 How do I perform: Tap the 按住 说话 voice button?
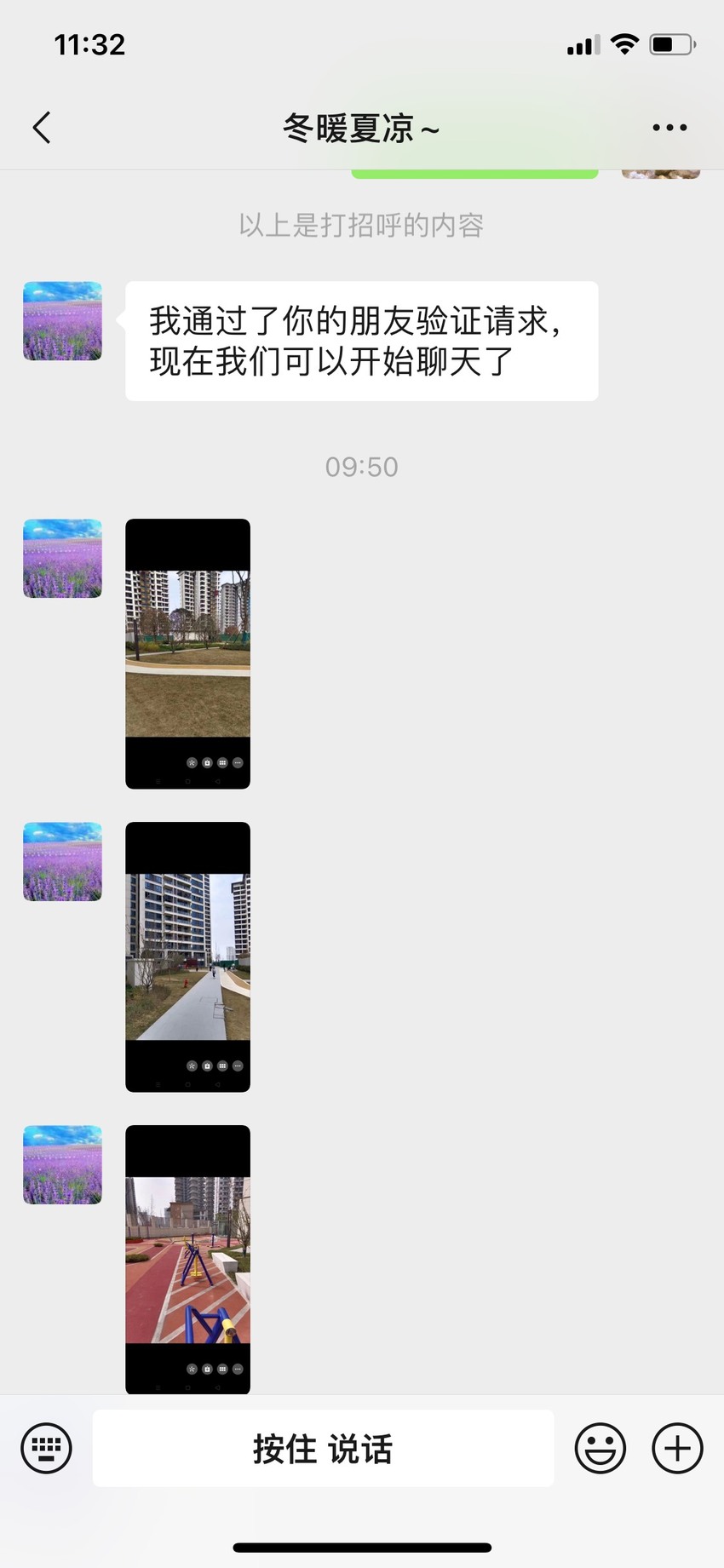coord(323,1448)
